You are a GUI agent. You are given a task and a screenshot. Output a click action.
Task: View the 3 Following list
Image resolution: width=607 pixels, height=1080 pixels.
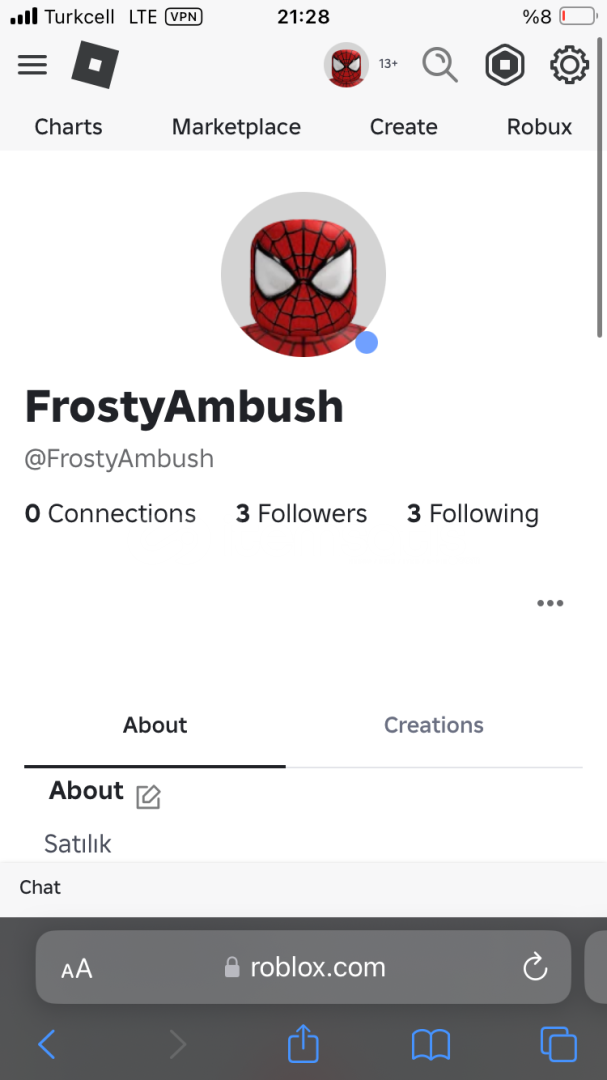472,514
